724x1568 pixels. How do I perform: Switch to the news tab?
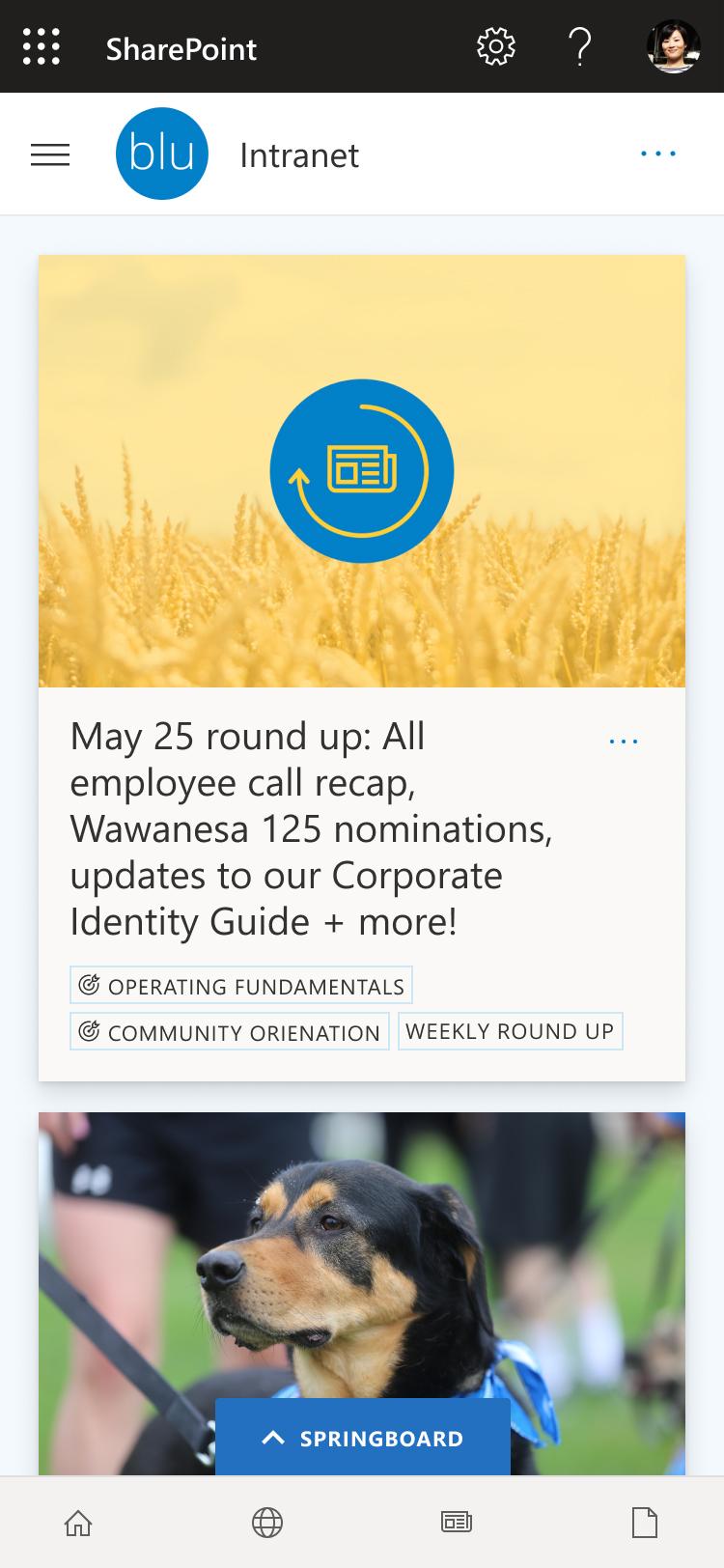[x=456, y=1524]
